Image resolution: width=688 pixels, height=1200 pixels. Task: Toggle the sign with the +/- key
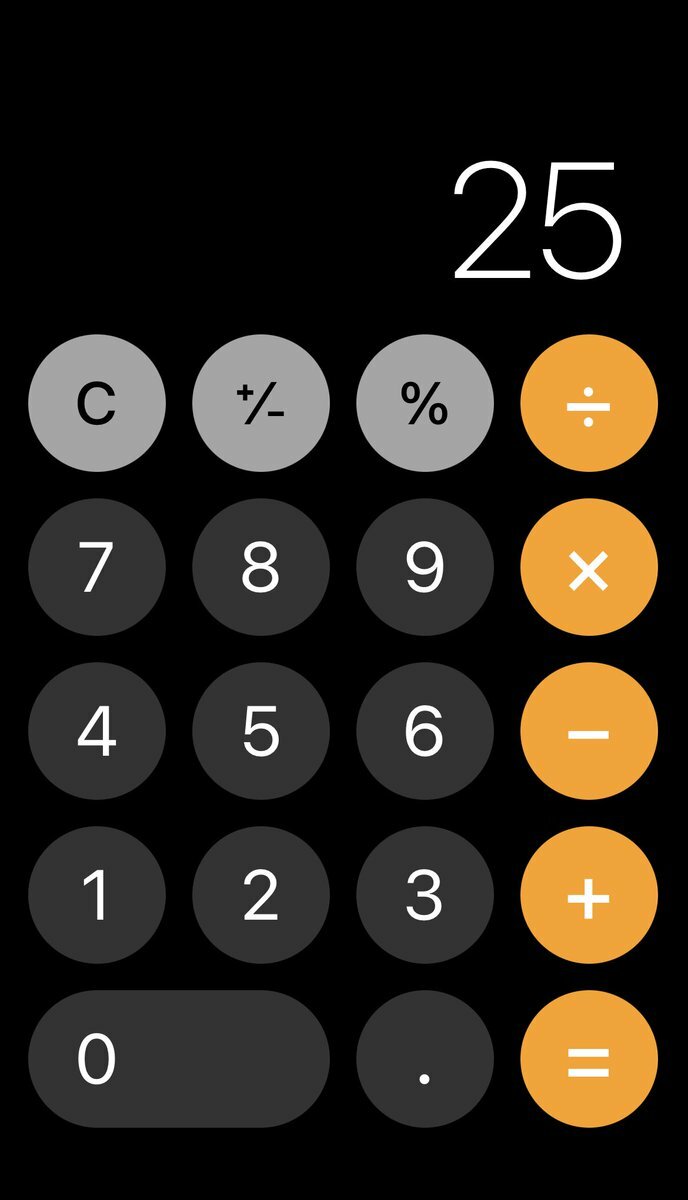tap(261, 403)
